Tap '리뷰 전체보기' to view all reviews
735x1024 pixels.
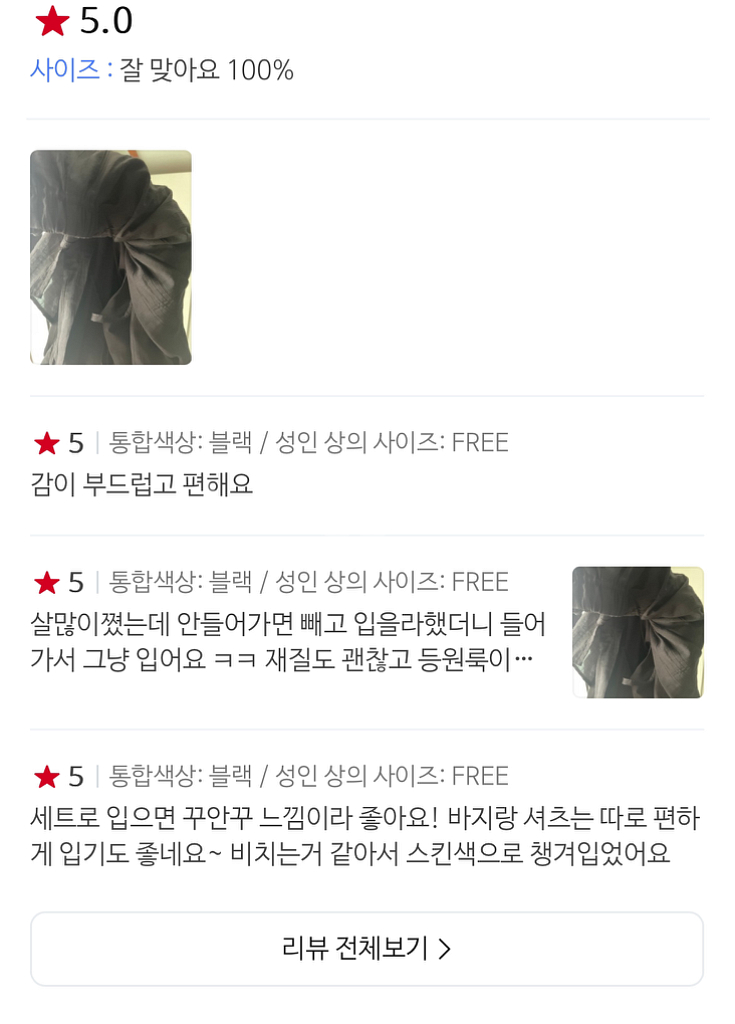367,948
